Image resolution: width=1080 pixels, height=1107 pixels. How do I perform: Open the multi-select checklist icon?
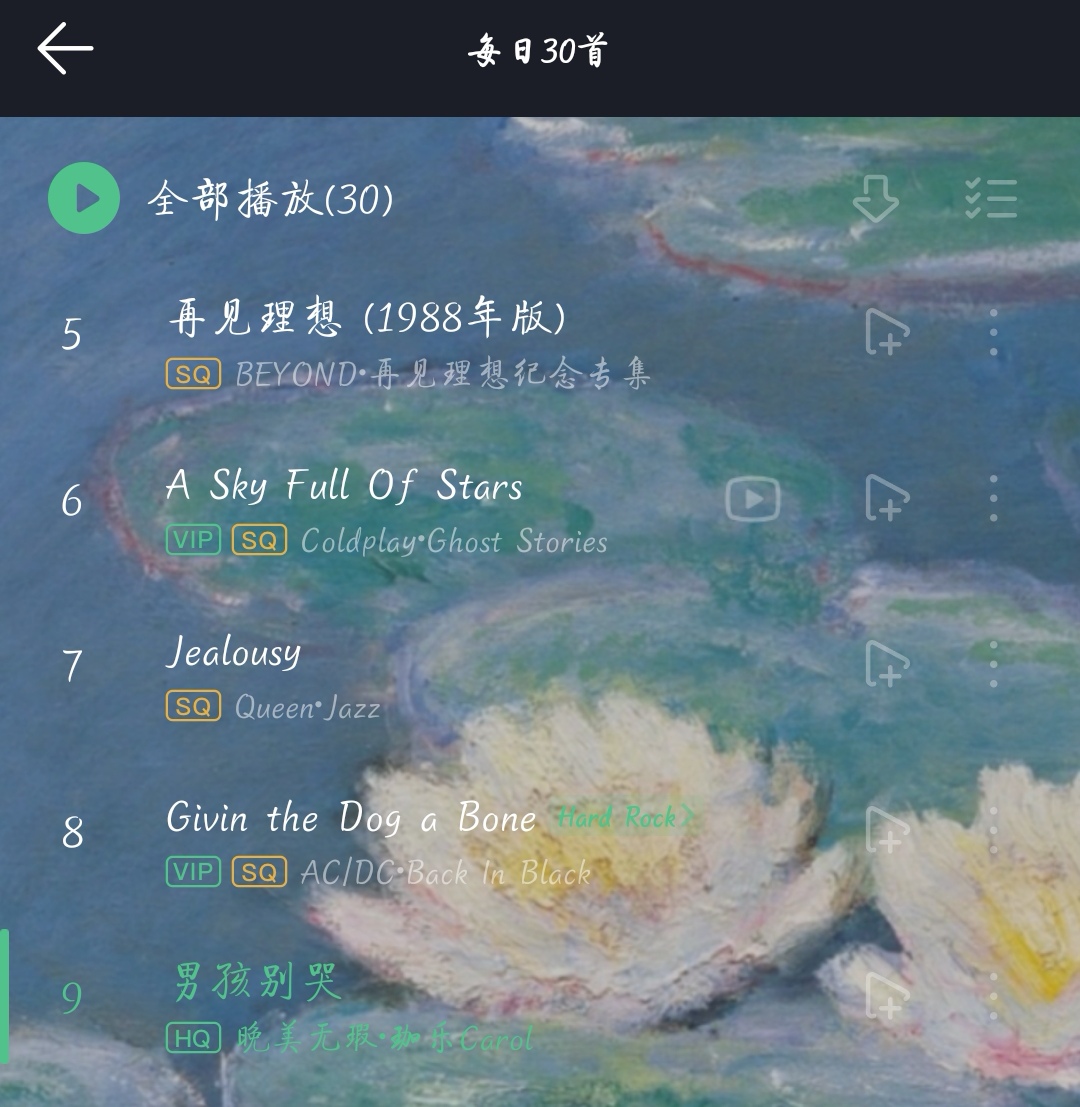click(x=991, y=198)
